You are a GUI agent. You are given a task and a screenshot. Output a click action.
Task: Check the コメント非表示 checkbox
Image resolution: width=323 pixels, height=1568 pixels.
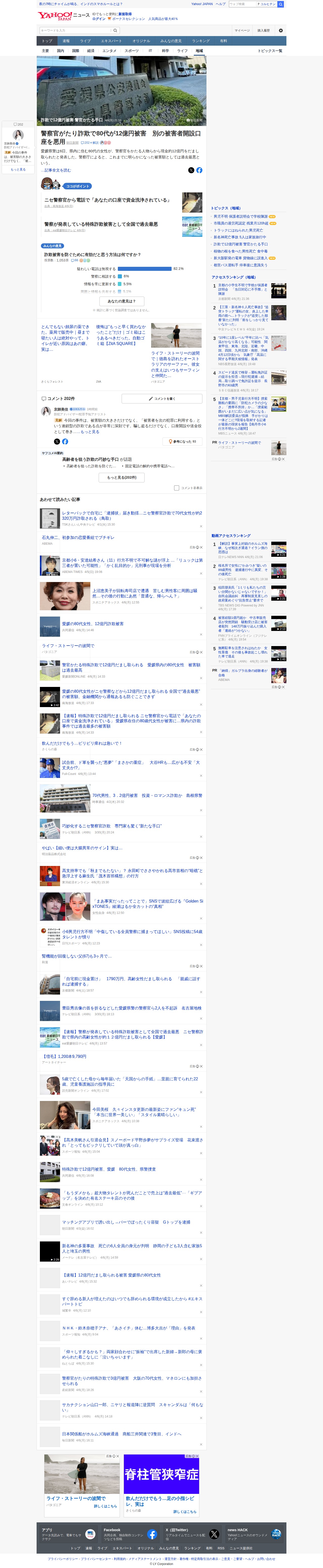click(x=177, y=487)
